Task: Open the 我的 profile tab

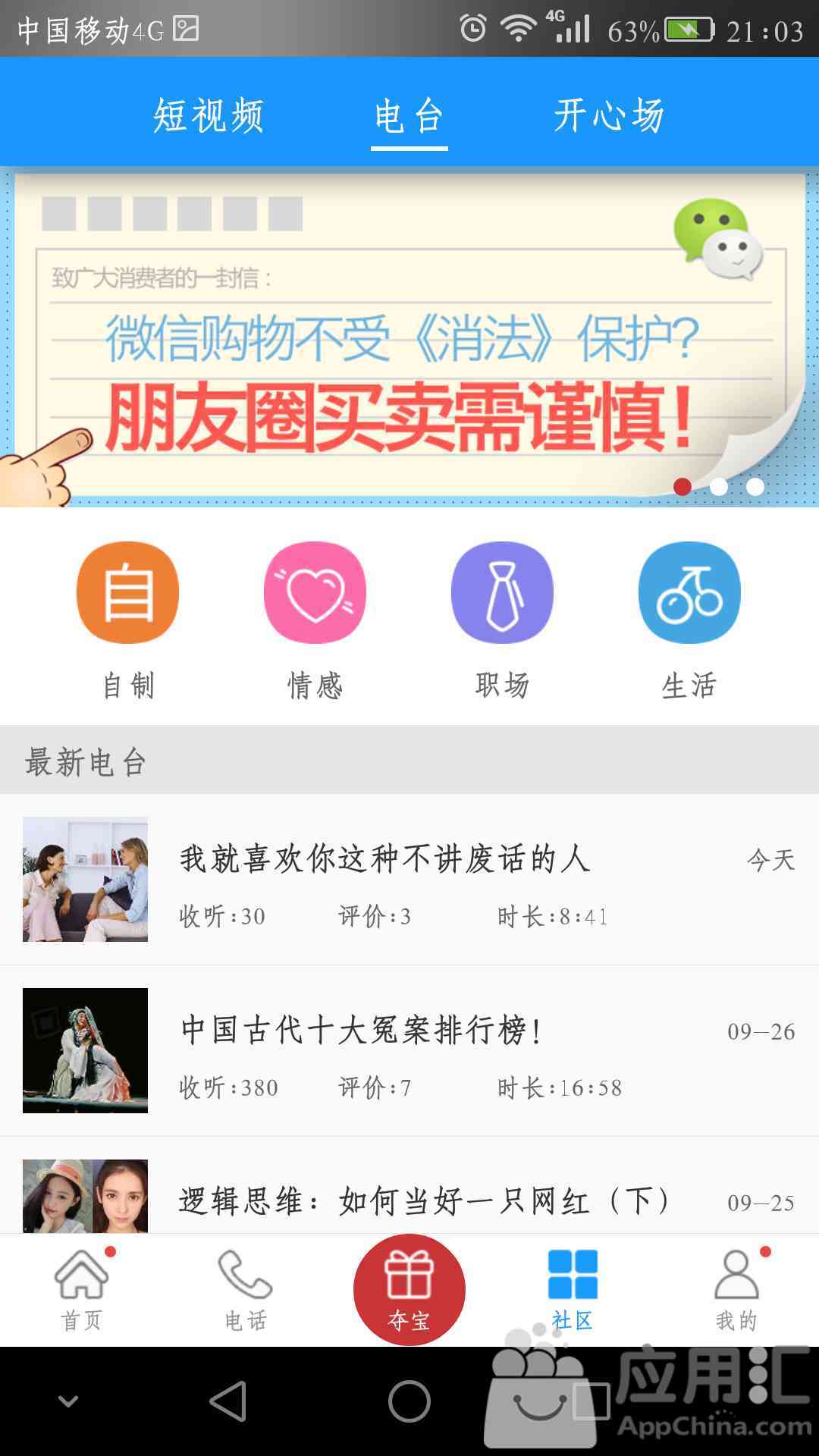Action: click(736, 1291)
